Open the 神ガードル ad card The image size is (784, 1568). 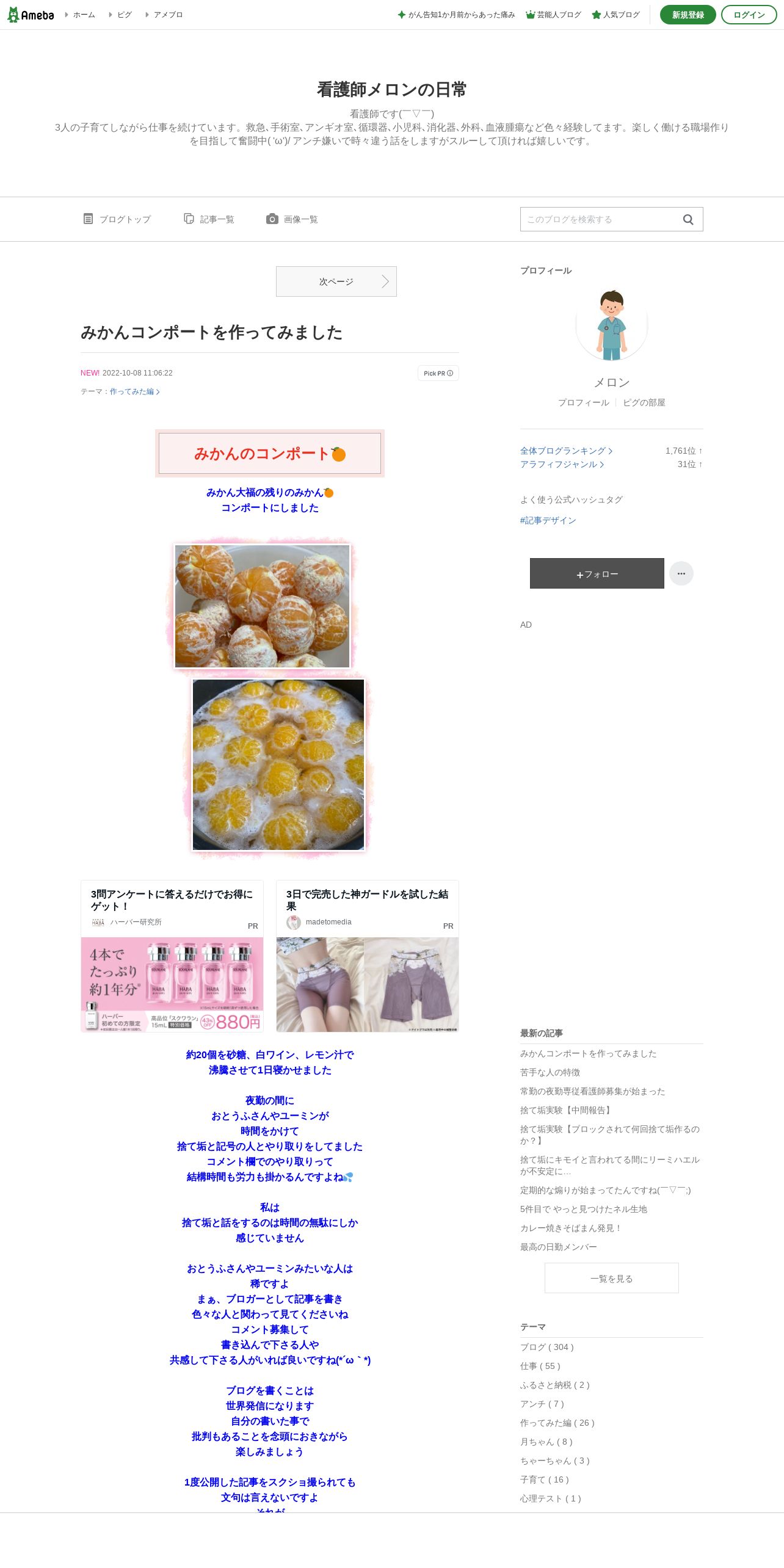[x=368, y=956]
